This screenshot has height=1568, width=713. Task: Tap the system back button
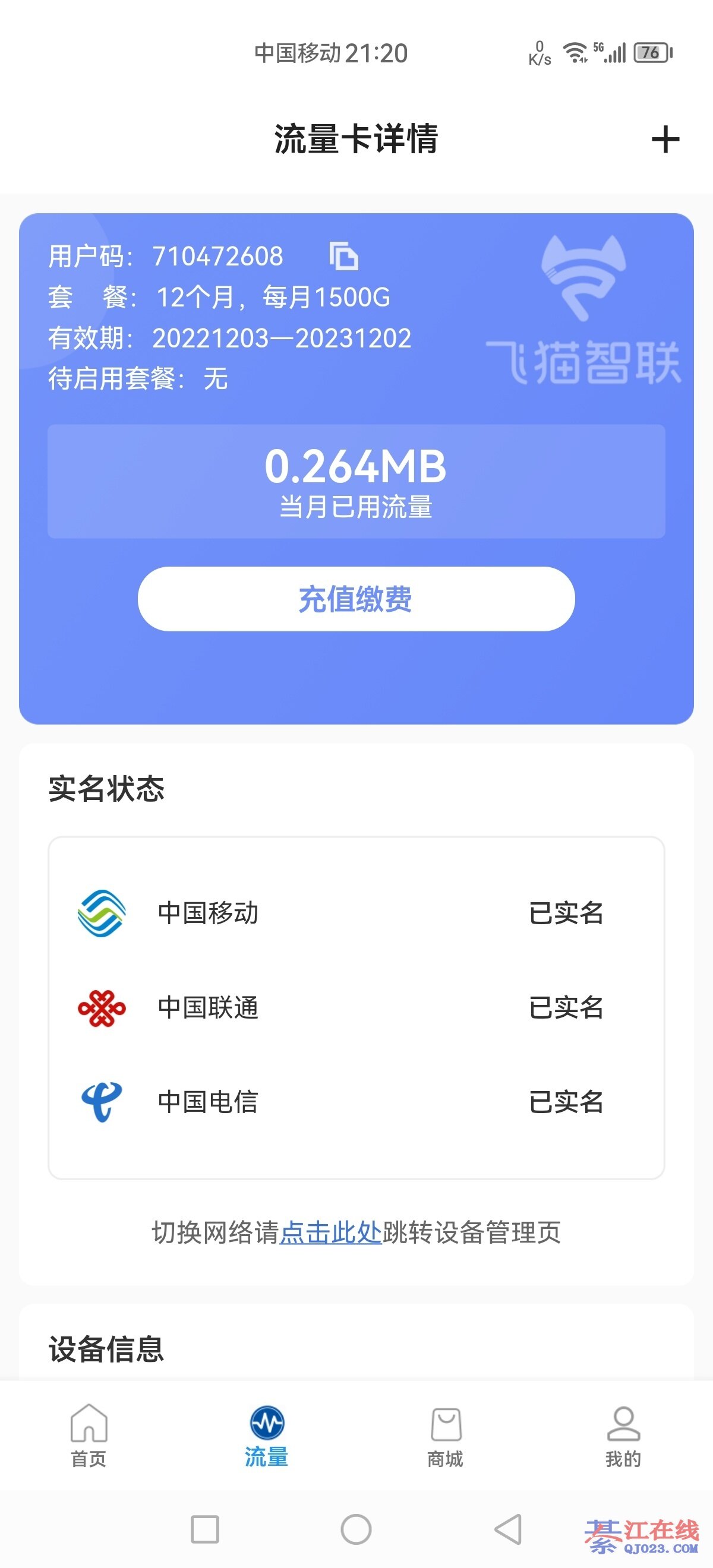[509, 1529]
